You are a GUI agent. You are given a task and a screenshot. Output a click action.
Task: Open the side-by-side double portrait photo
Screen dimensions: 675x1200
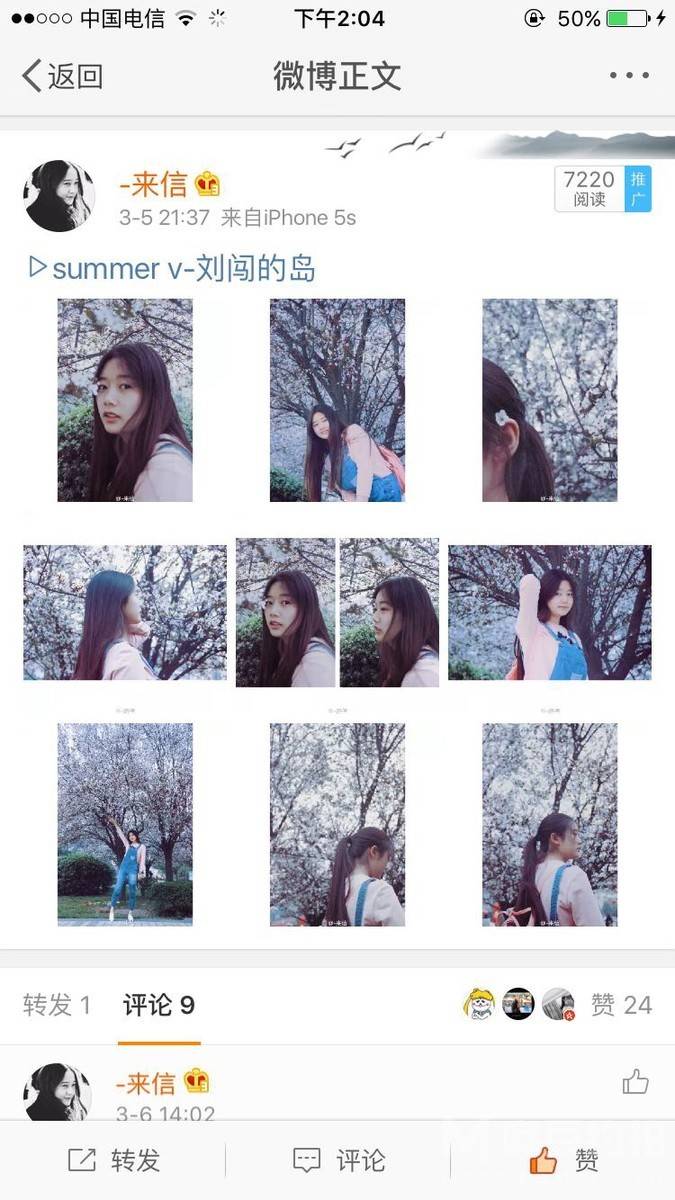coord(337,612)
